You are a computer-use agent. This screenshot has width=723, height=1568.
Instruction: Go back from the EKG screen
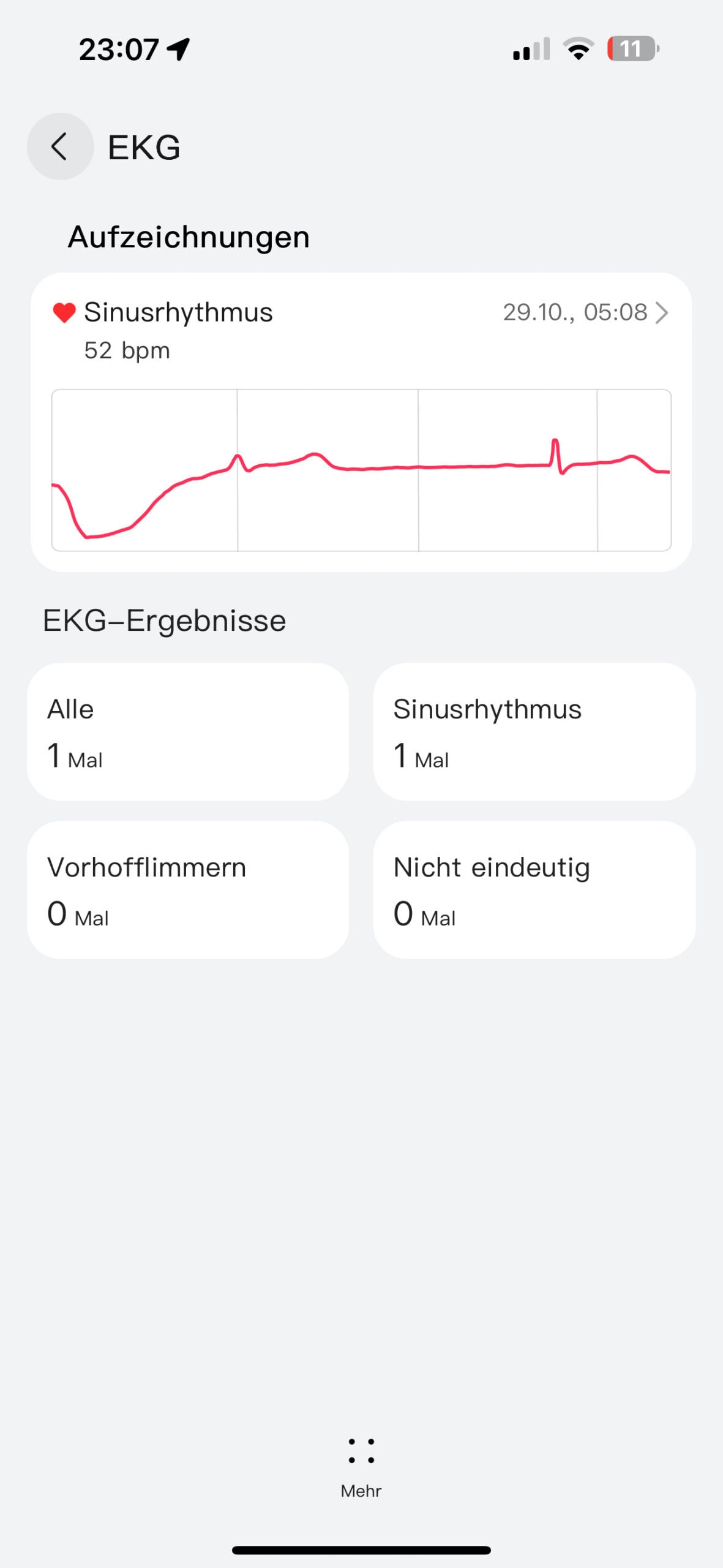(60, 146)
